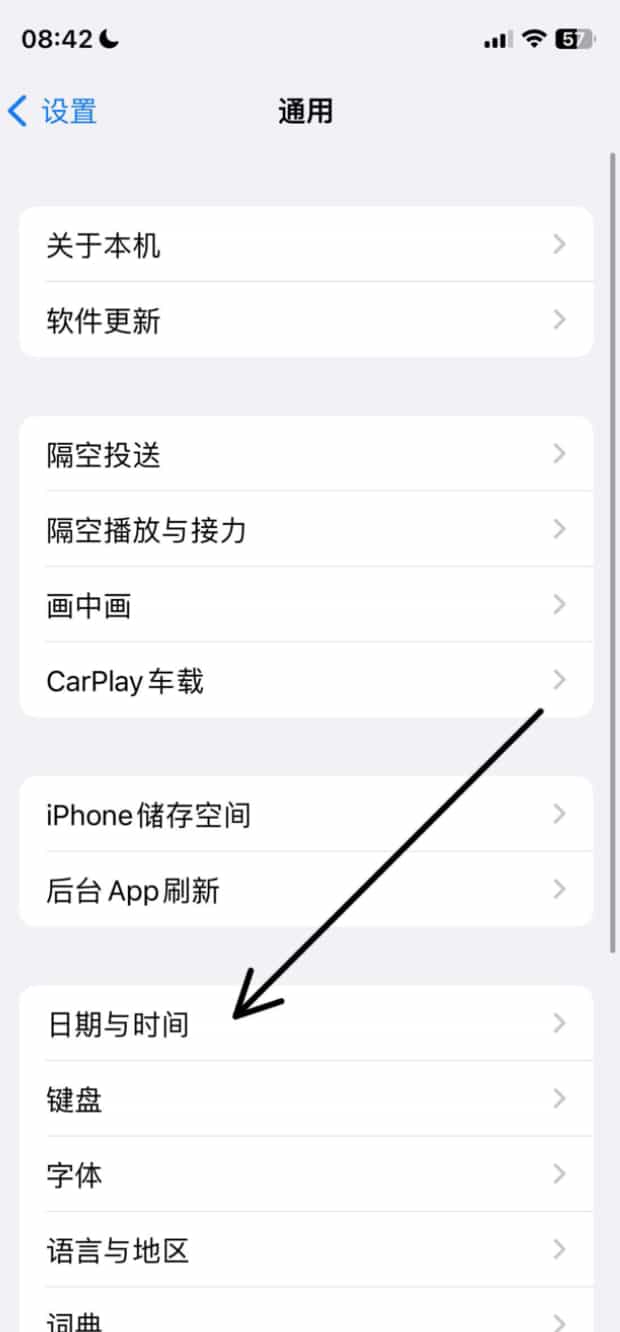Open 隔空播放与接力
This screenshot has width=620, height=1332.
306,529
